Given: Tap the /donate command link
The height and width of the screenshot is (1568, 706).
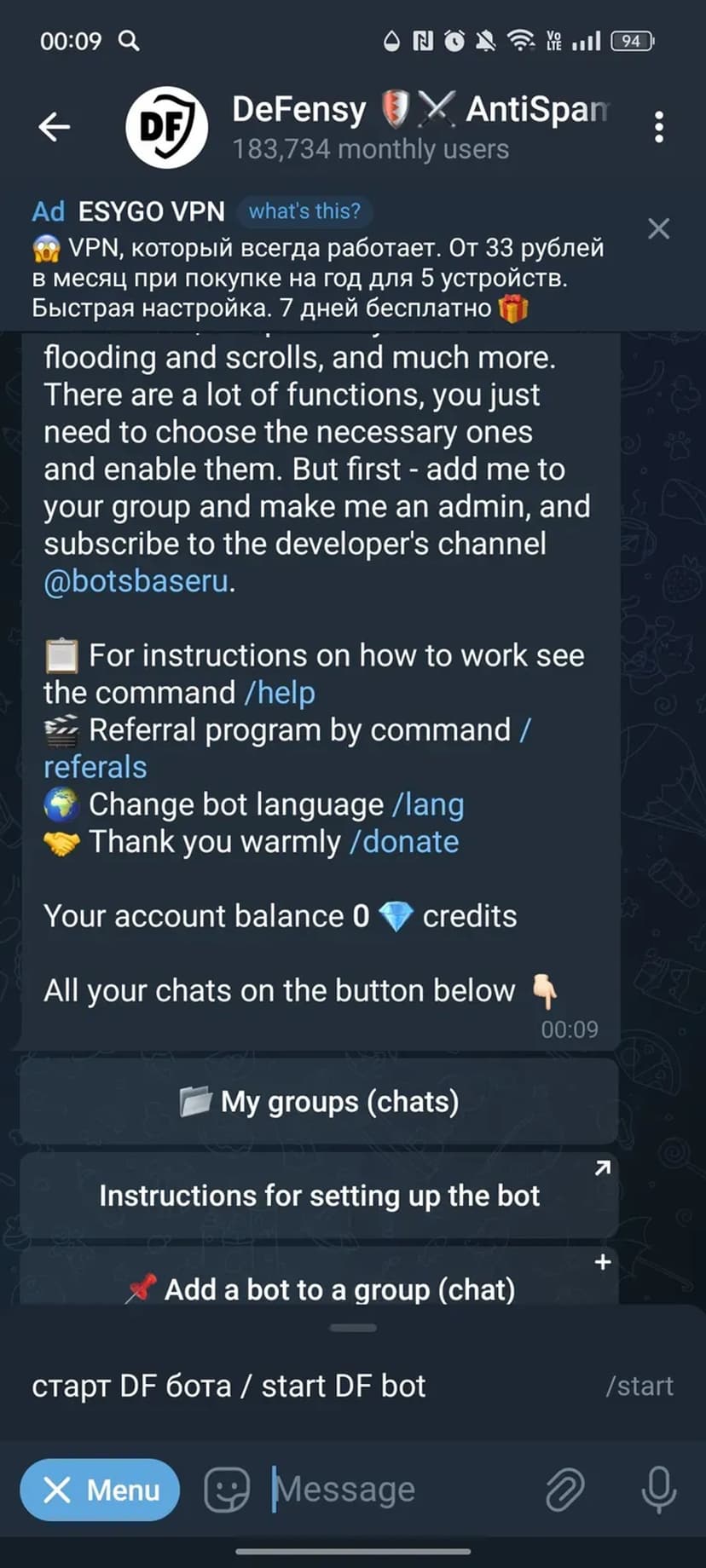Looking at the screenshot, I should tap(404, 842).
